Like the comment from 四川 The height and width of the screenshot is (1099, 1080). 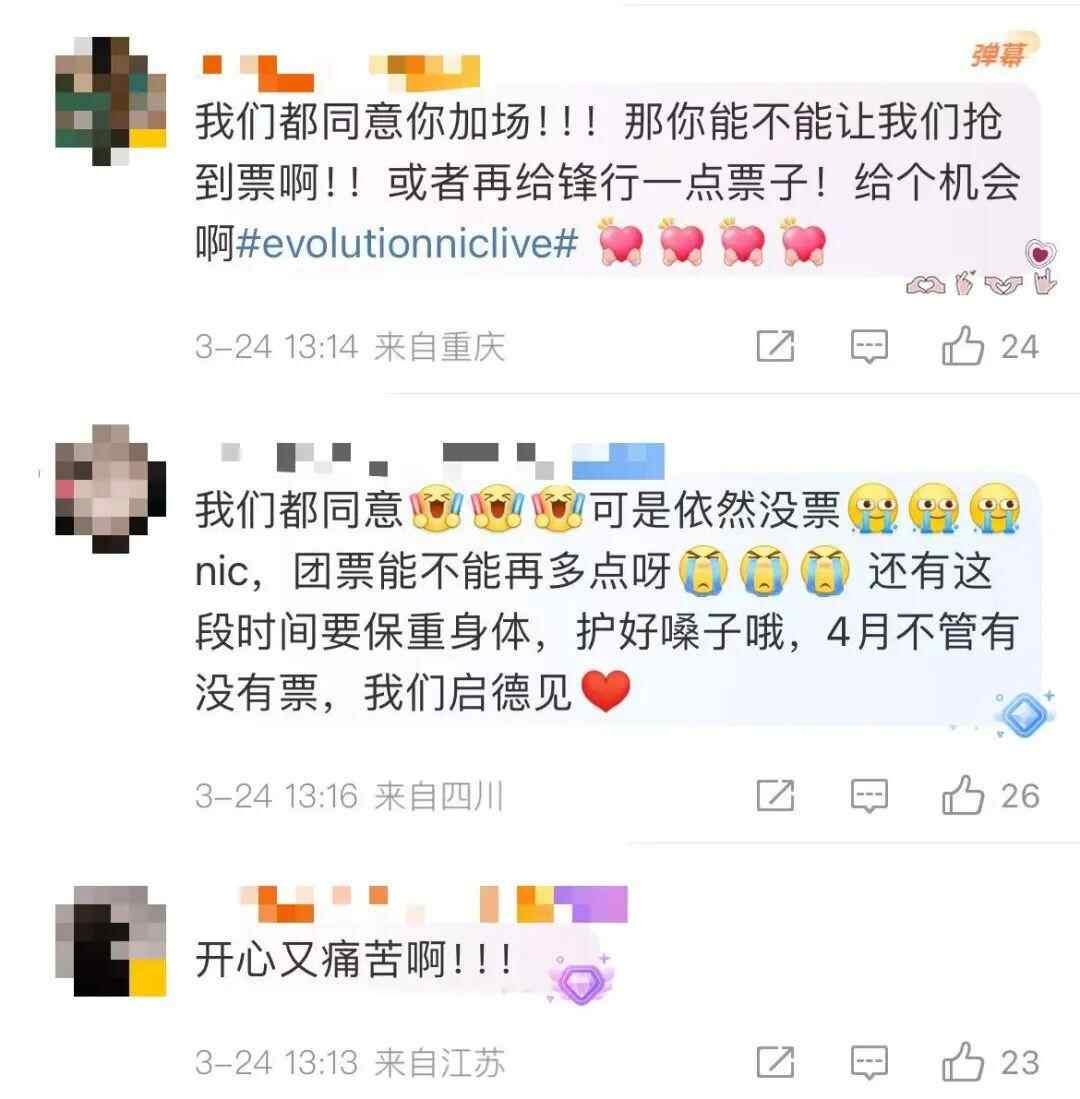click(x=963, y=796)
